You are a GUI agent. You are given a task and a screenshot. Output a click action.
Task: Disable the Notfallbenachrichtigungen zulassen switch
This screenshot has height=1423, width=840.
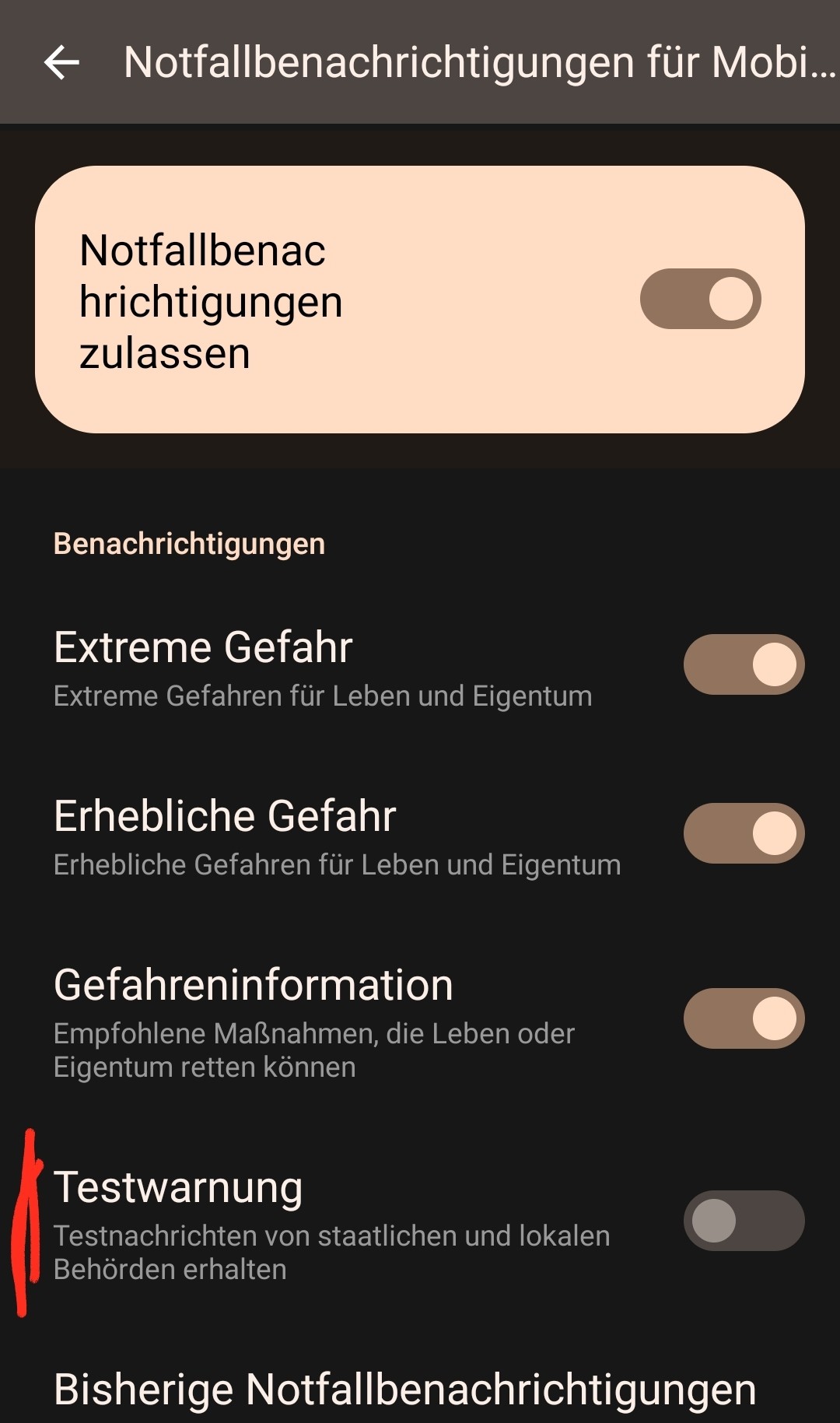[698, 298]
